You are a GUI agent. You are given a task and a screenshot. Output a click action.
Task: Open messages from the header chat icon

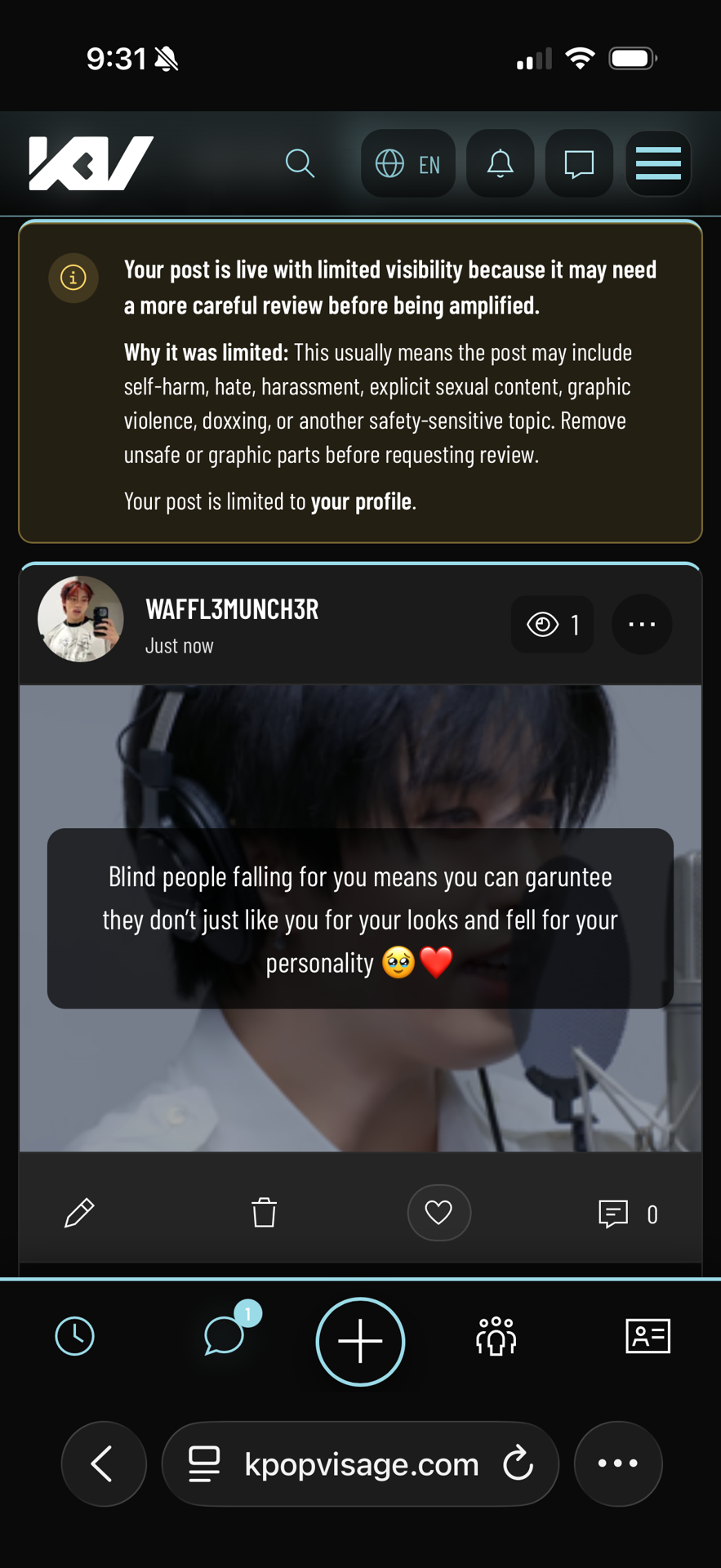[x=579, y=163]
